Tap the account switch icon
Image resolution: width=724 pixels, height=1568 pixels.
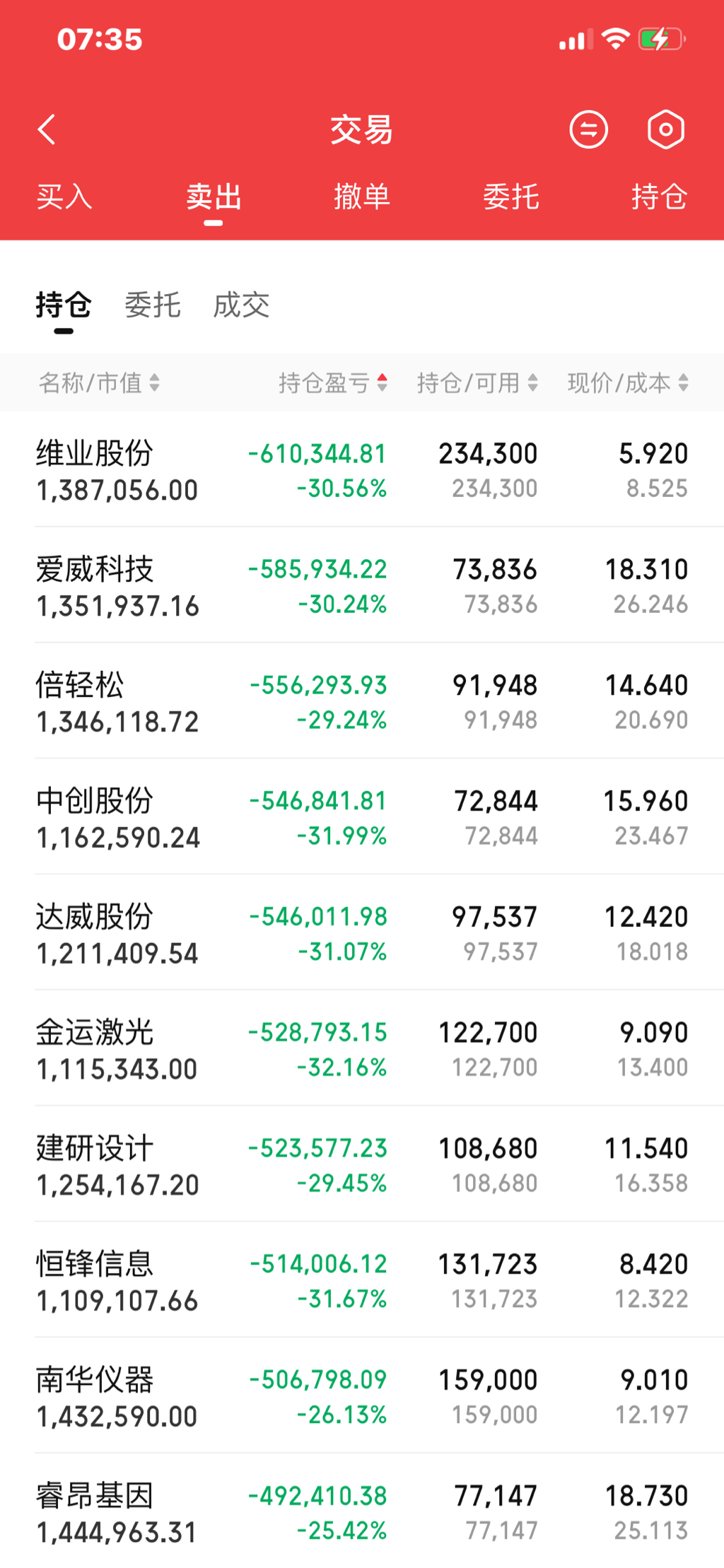click(x=588, y=129)
